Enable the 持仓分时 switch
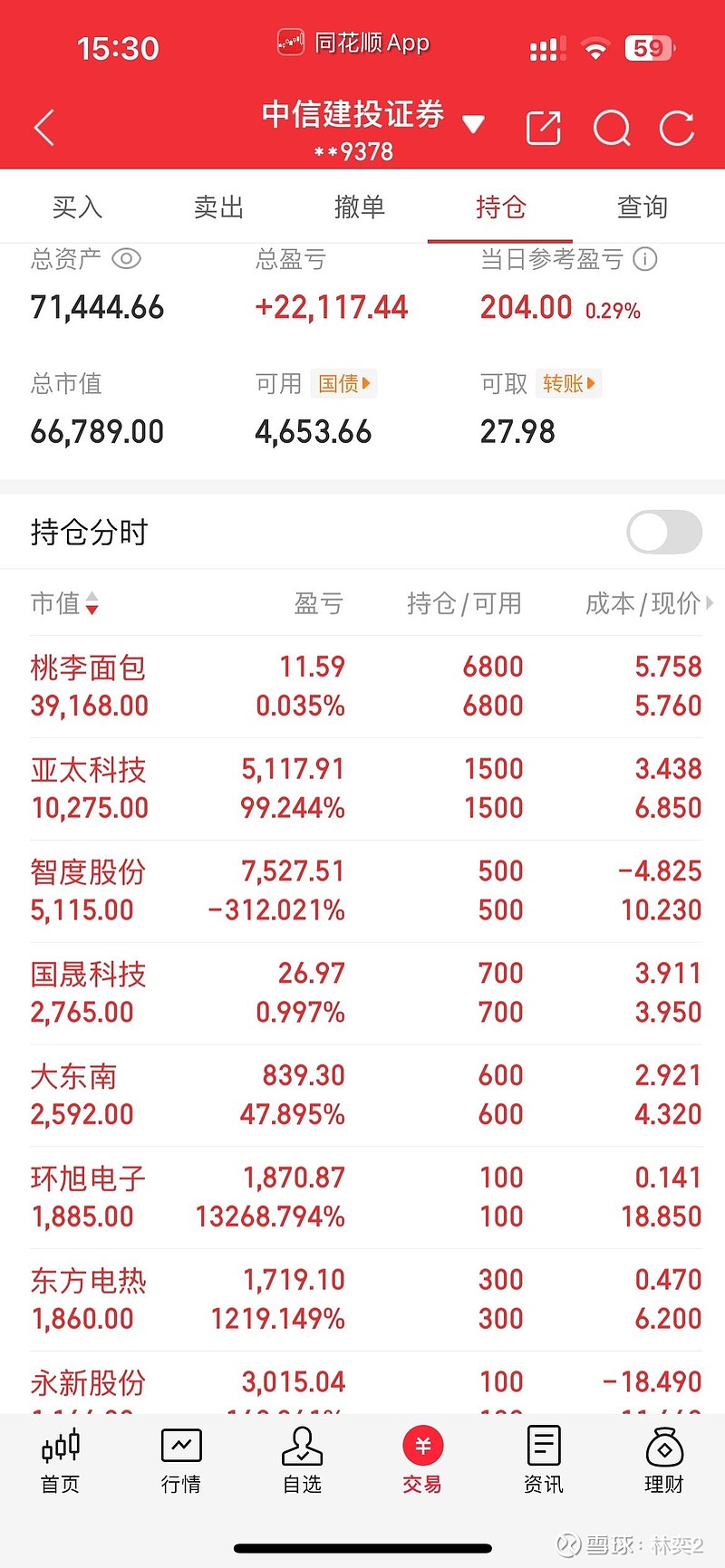This screenshot has width=725, height=1568. (x=663, y=533)
